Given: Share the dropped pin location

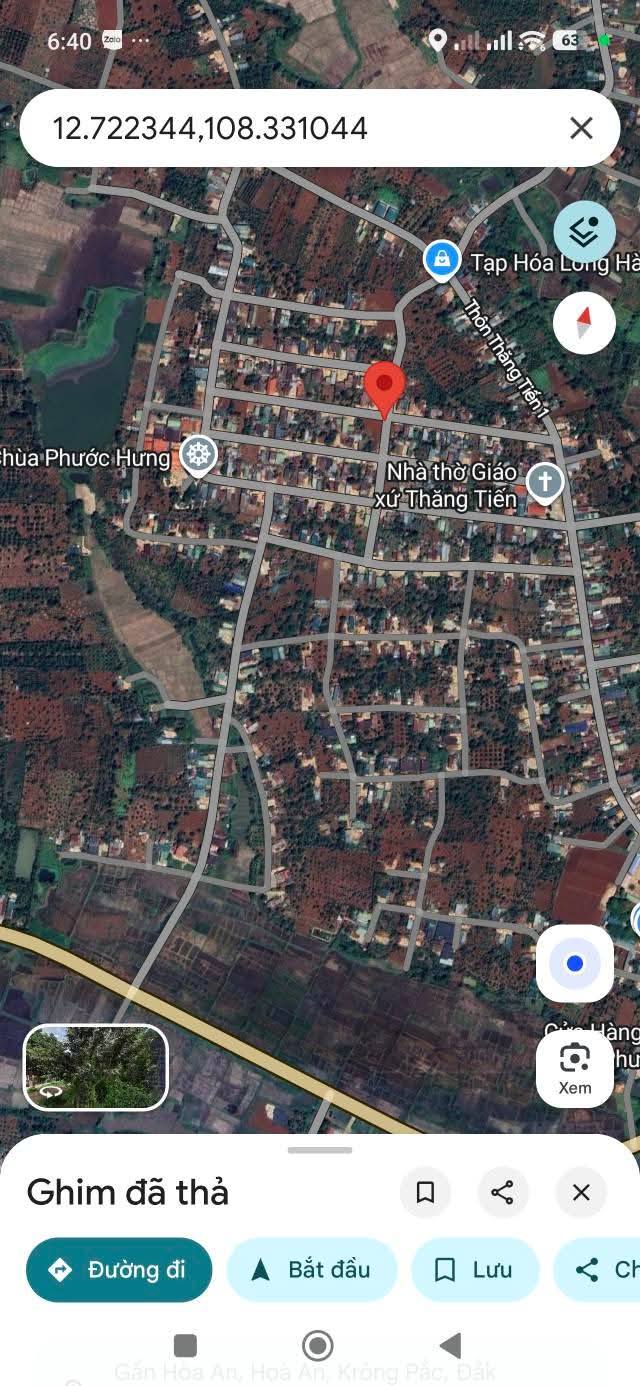Looking at the screenshot, I should coord(503,1192).
